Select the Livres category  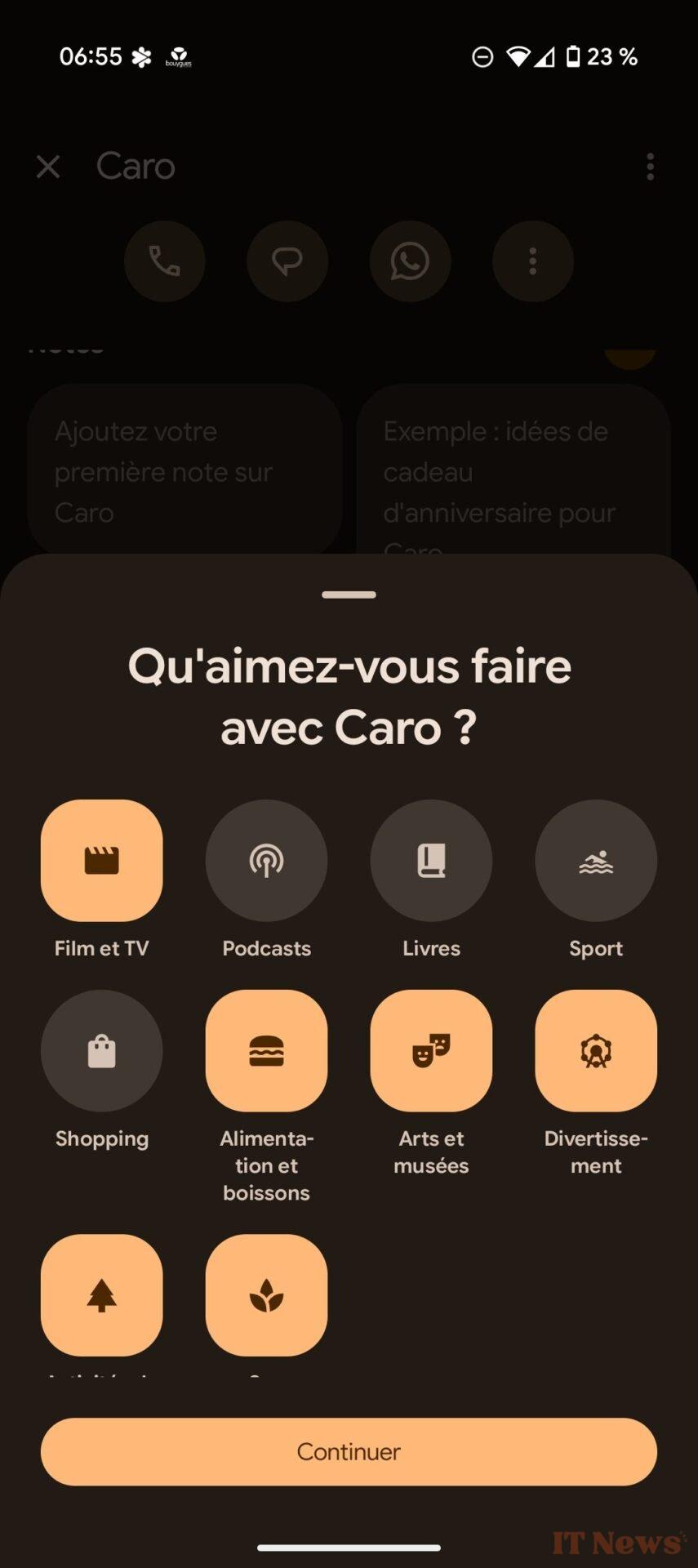pos(431,861)
